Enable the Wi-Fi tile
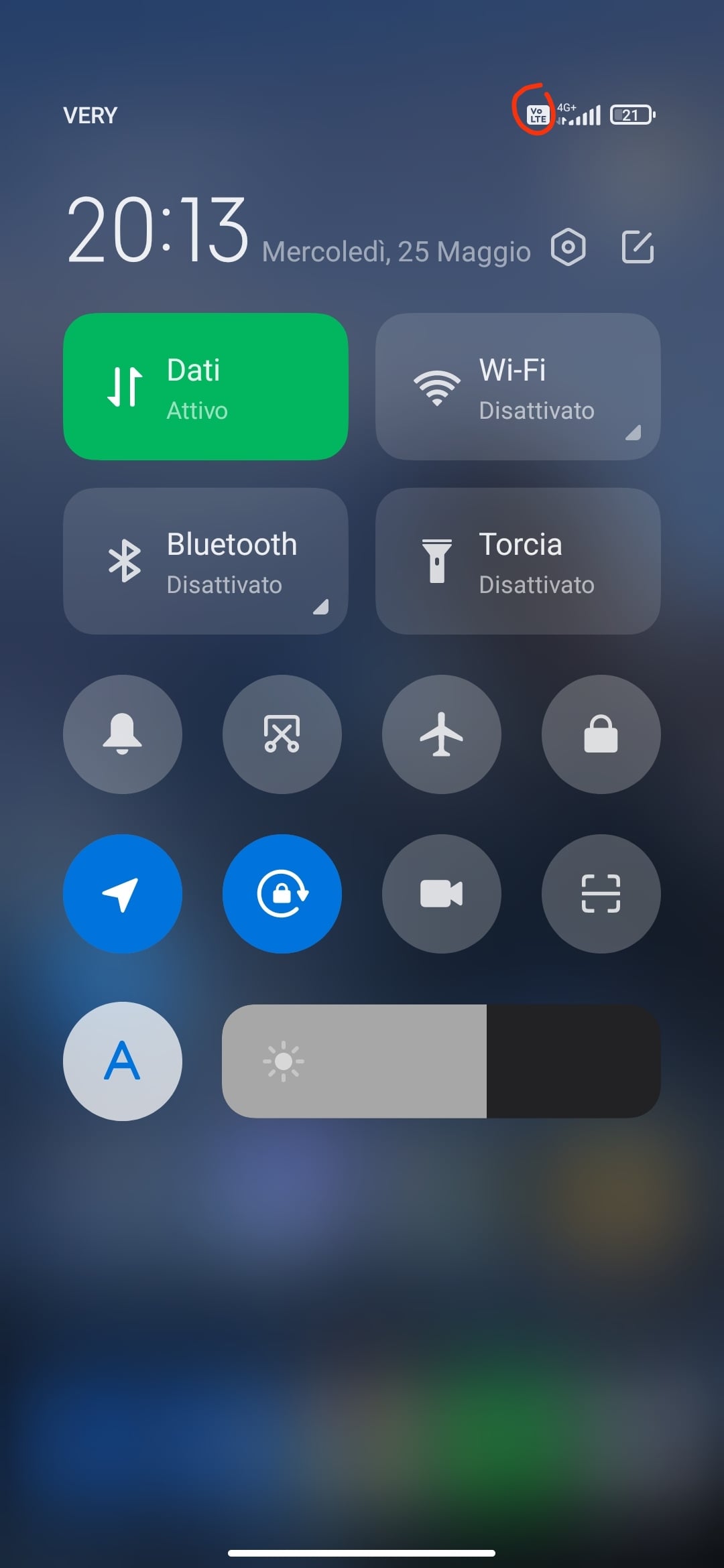The width and height of the screenshot is (724, 1568). pos(518,387)
